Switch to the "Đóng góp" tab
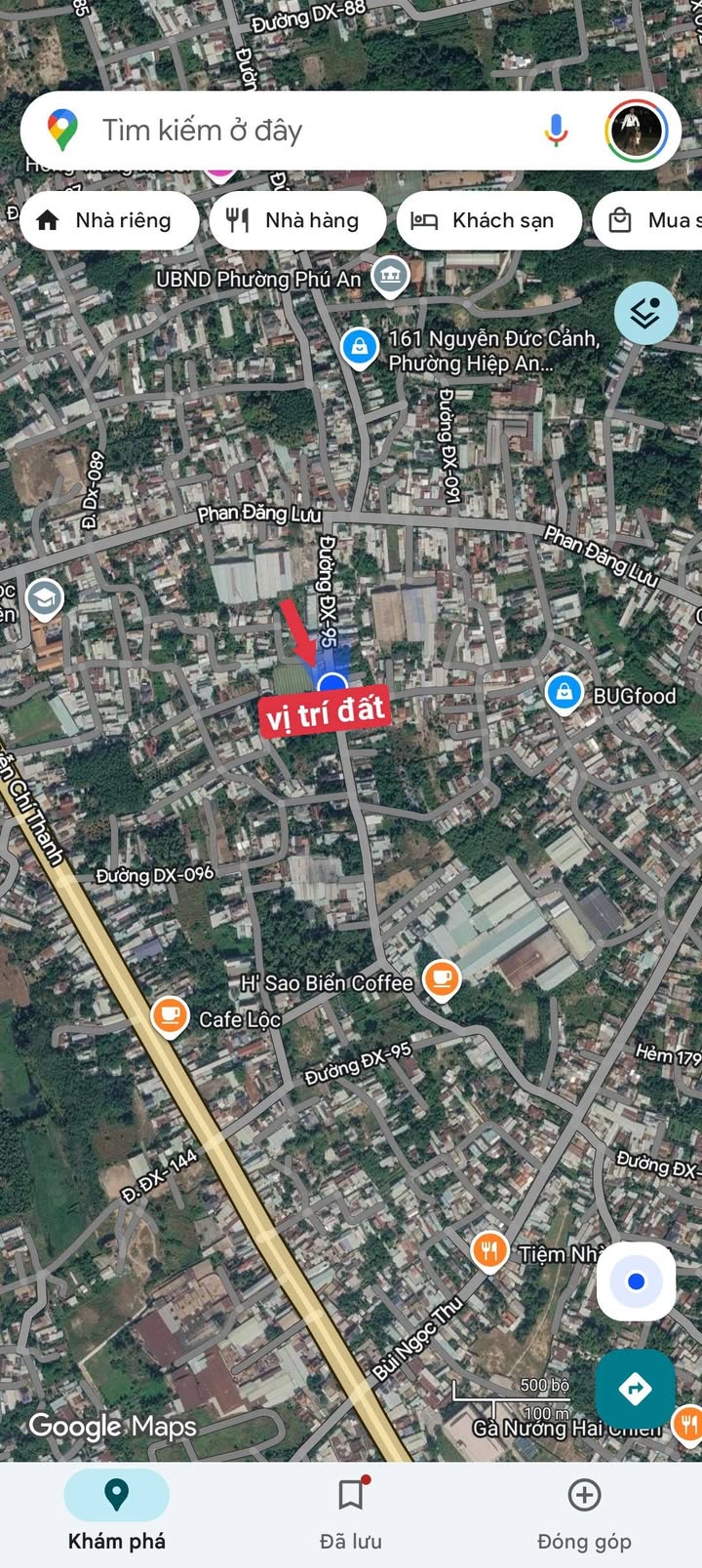Screen dimensions: 702x1568 pyautogui.click(x=584, y=1513)
